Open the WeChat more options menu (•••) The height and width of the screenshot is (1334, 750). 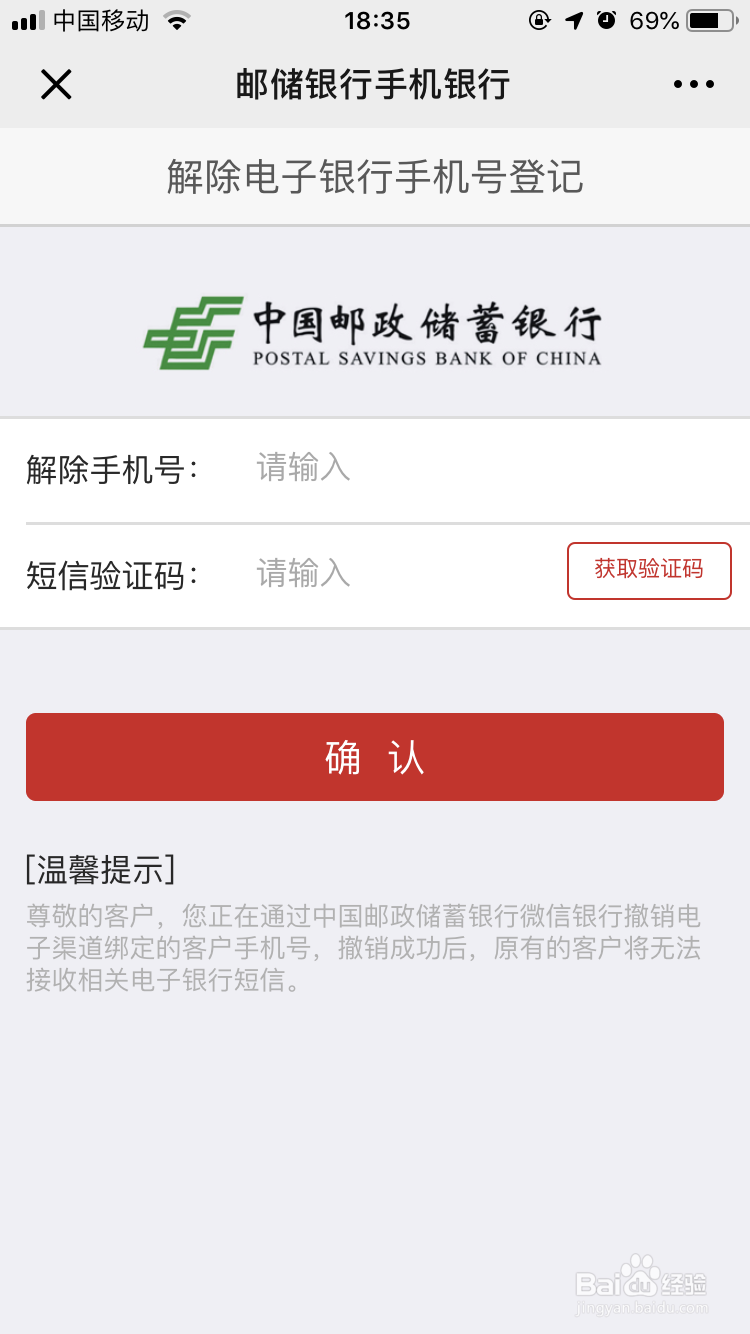pos(694,84)
